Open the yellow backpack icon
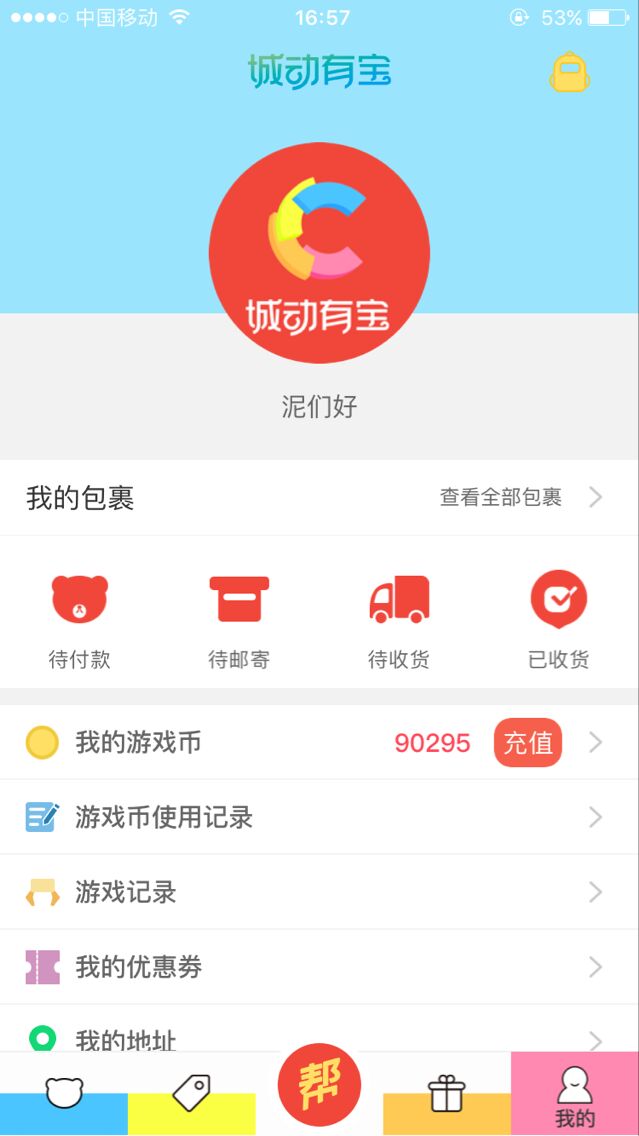 point(569,72)
